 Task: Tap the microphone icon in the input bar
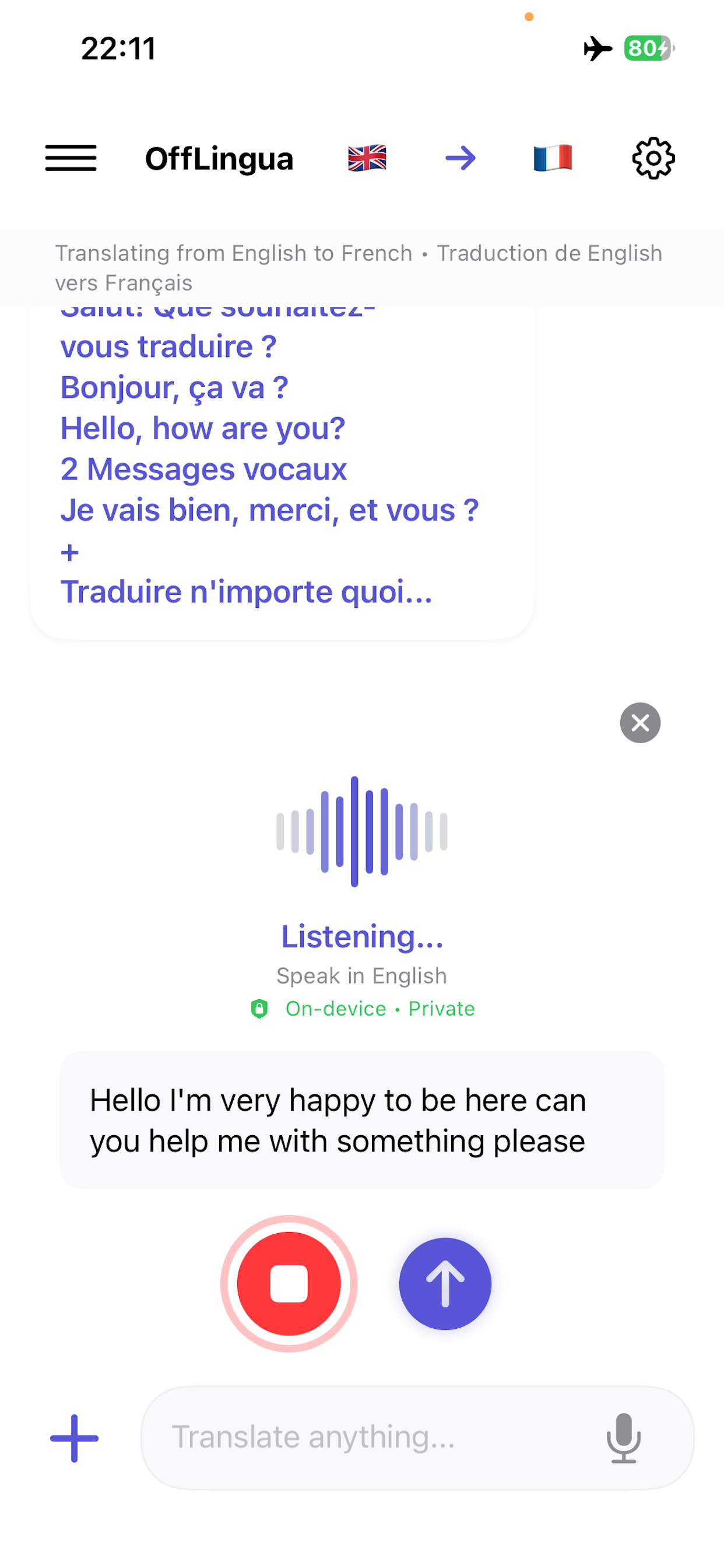pyautogui.click(x=624, y=1437)
